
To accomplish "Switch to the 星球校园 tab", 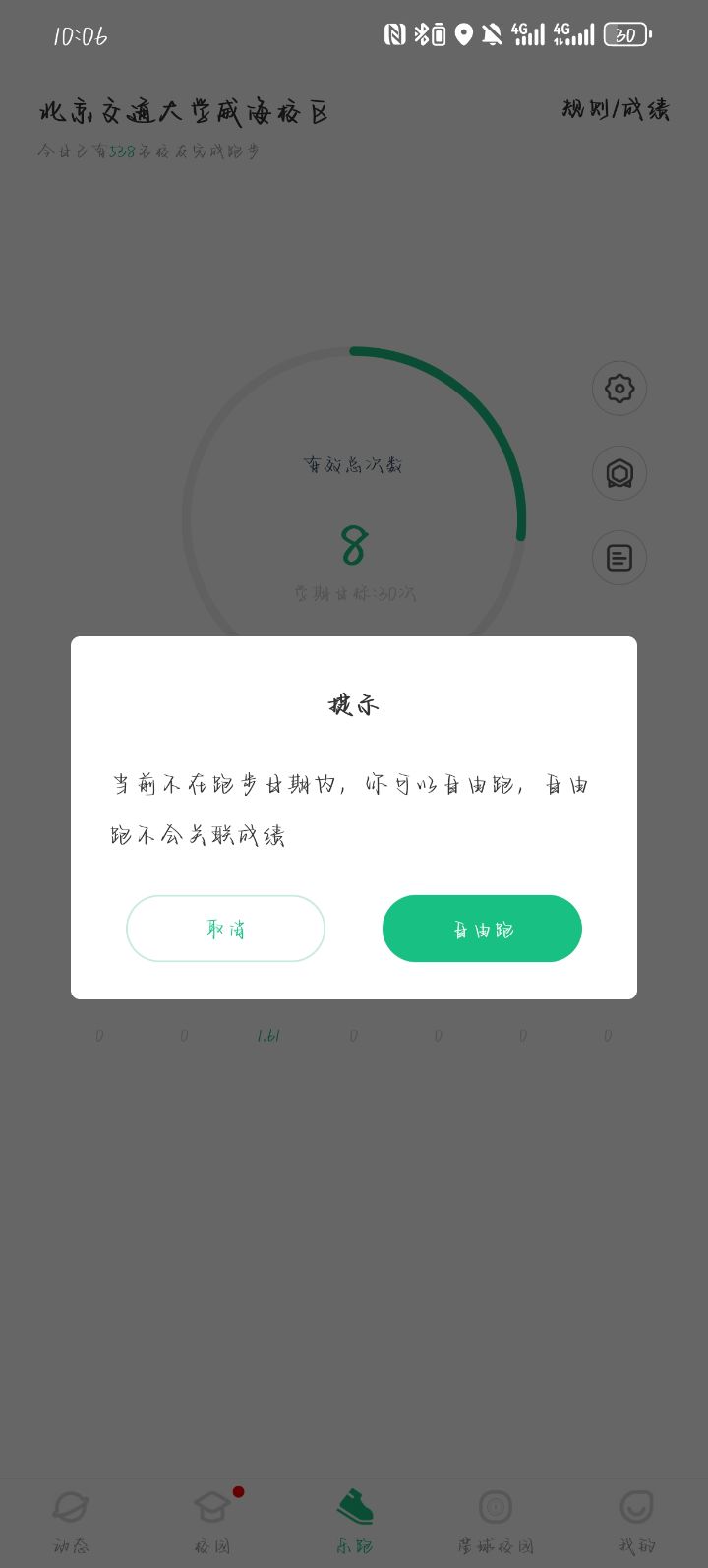I will 496,1521.
